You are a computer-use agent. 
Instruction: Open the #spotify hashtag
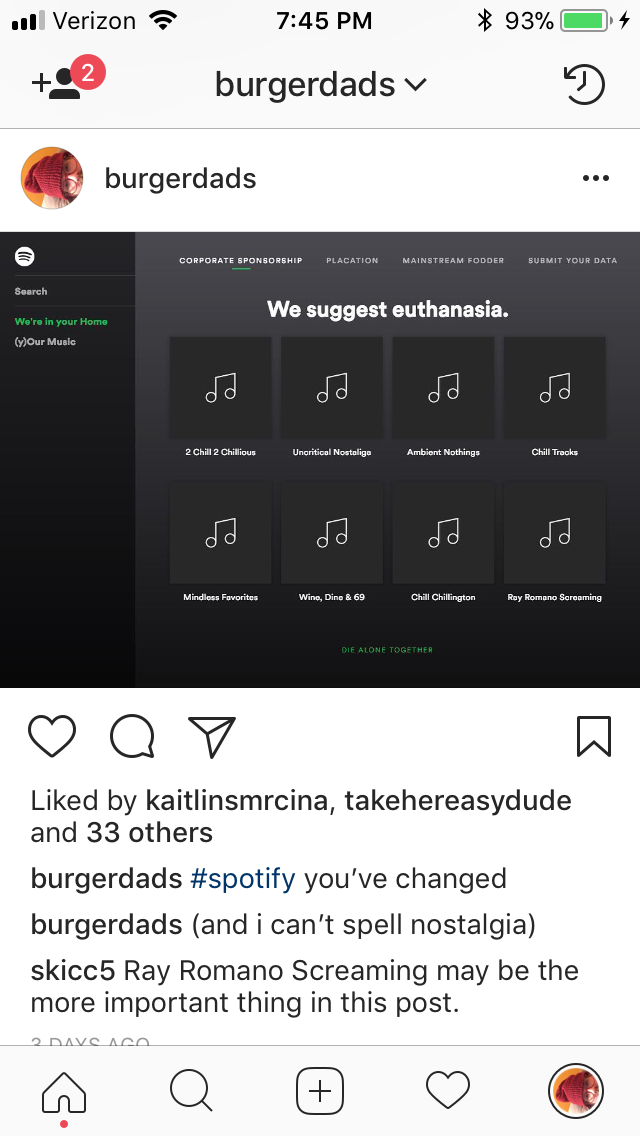243,879
